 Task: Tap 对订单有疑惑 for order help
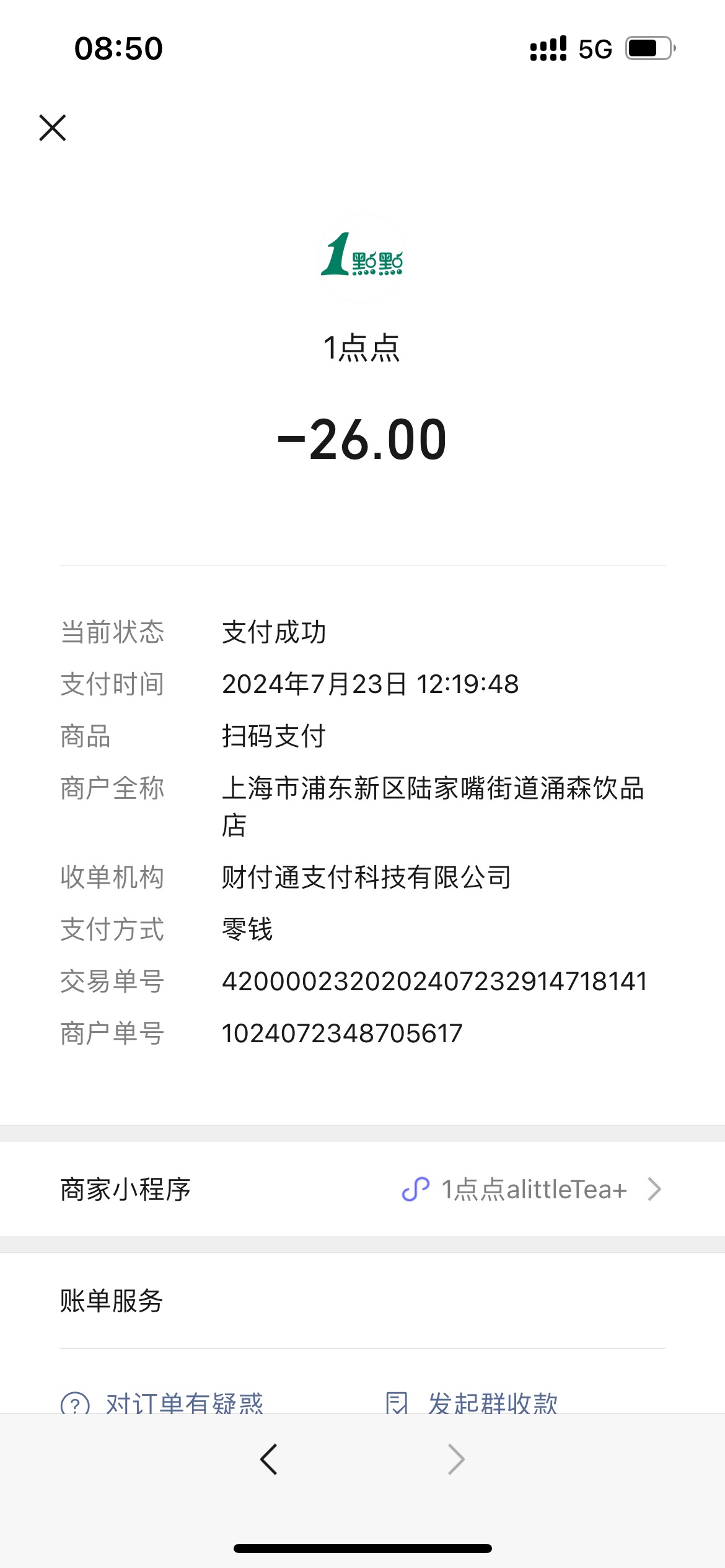[x=162, y=1402]
